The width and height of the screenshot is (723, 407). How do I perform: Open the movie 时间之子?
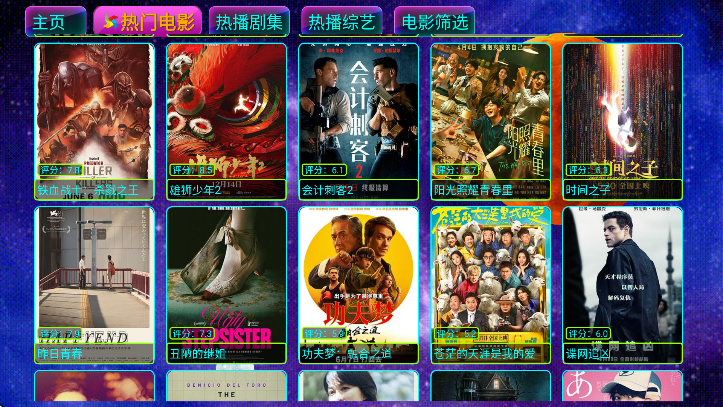click(x=622, y=120)
